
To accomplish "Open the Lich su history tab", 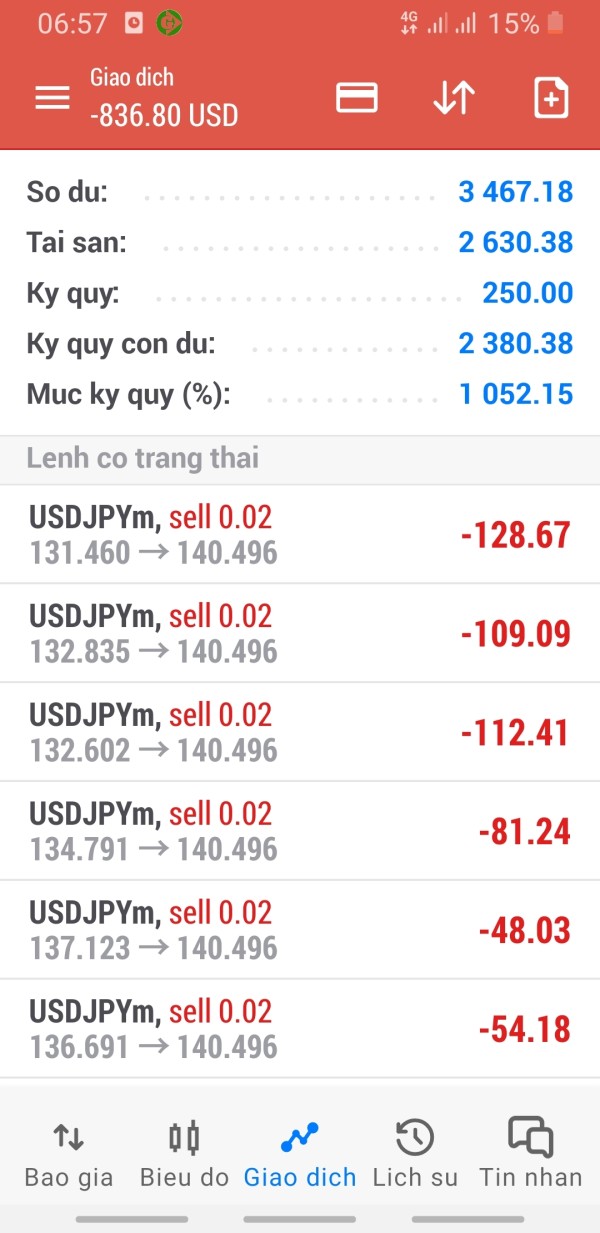I will (x=415, y=1153).
